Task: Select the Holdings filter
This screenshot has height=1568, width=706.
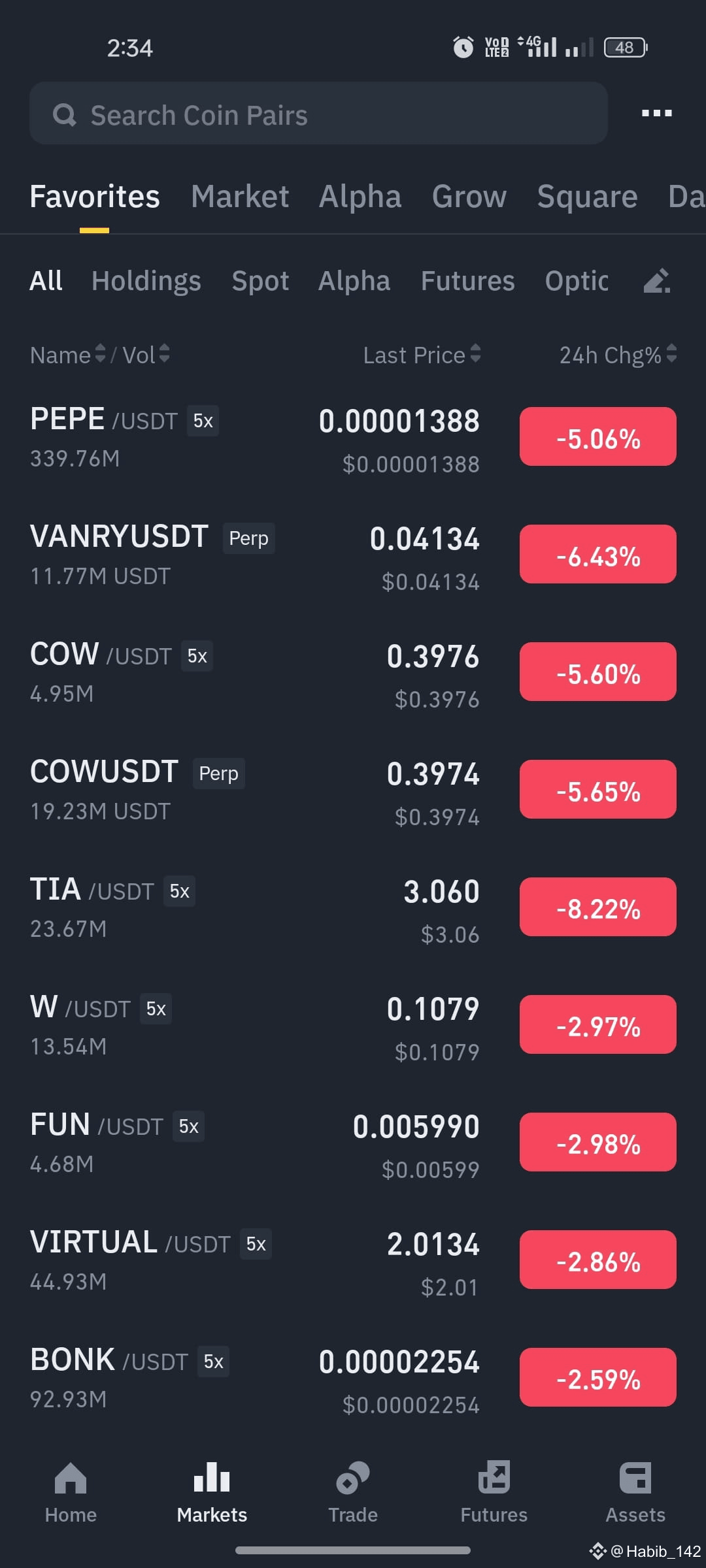Action: click(x=146, y=281)
